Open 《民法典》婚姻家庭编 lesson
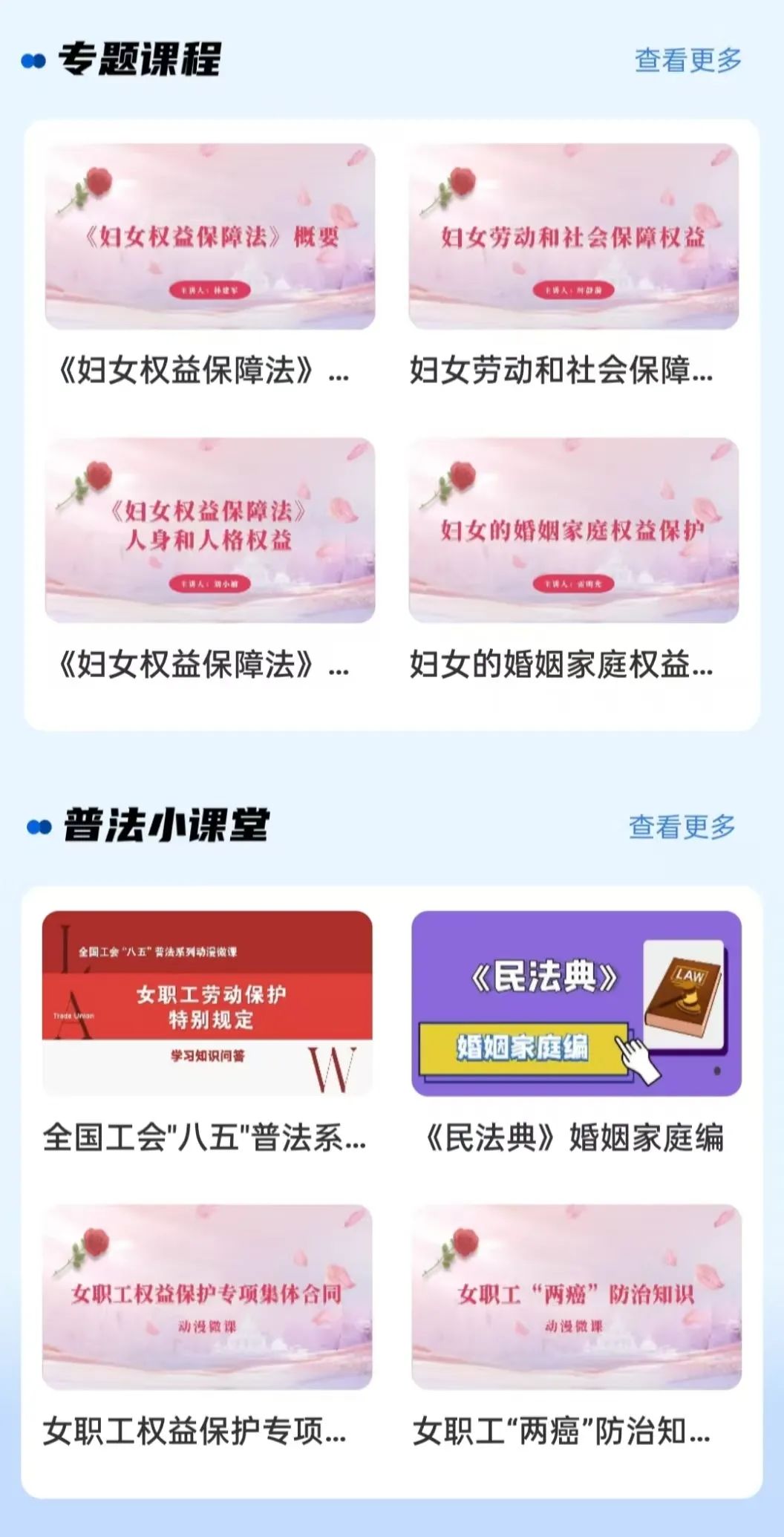This screenshot has width=784, height=1537. (x=576, y=1003)
